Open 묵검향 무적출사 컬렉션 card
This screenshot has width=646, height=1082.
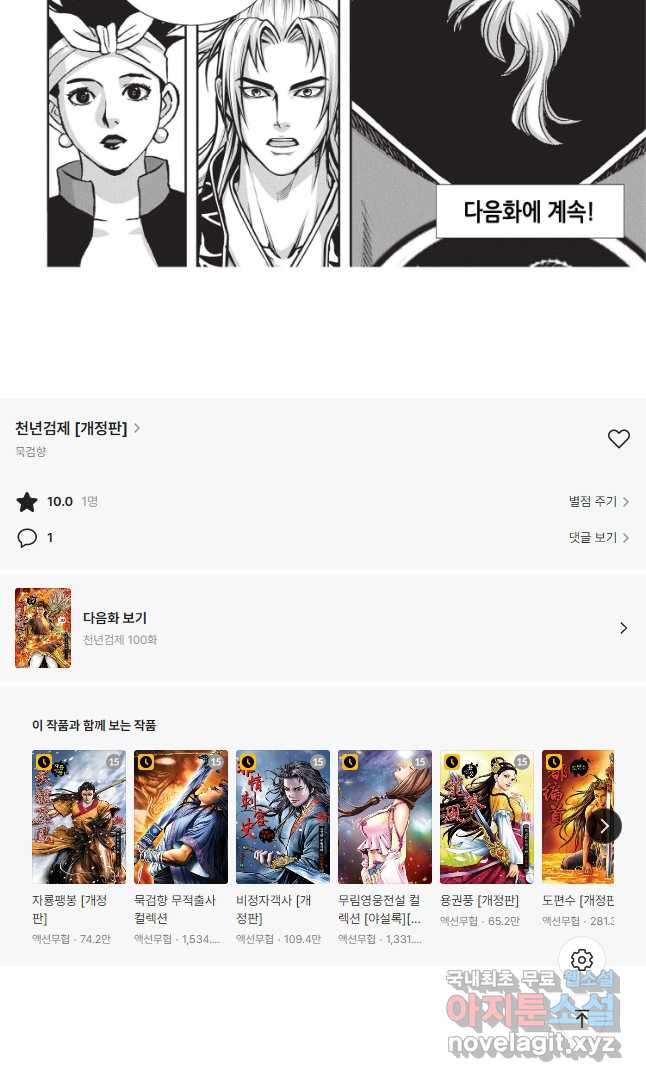[181, 817]
